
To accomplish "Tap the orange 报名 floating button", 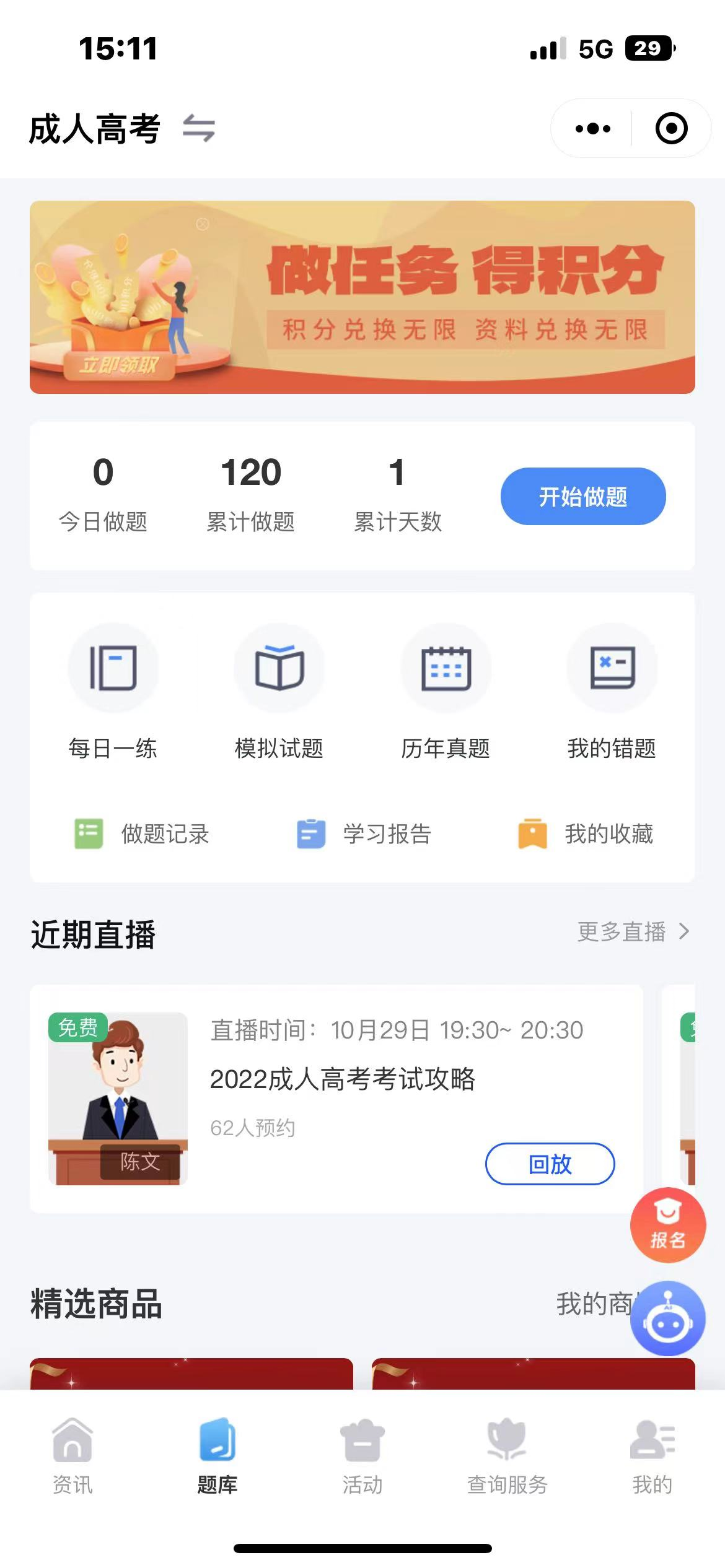I will (x=667, y=1224).
